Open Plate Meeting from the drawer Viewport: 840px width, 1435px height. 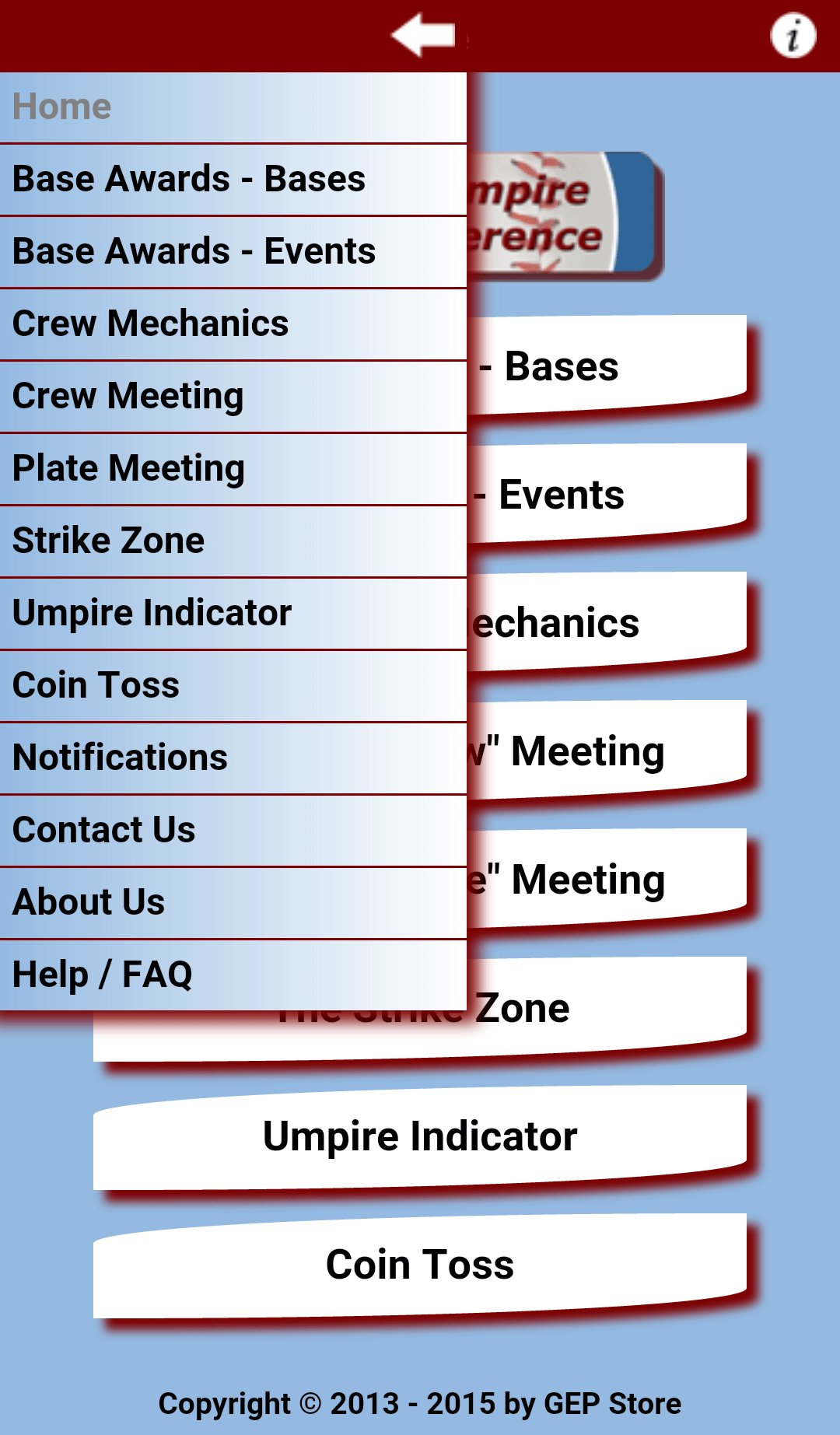tap(233, 469)
